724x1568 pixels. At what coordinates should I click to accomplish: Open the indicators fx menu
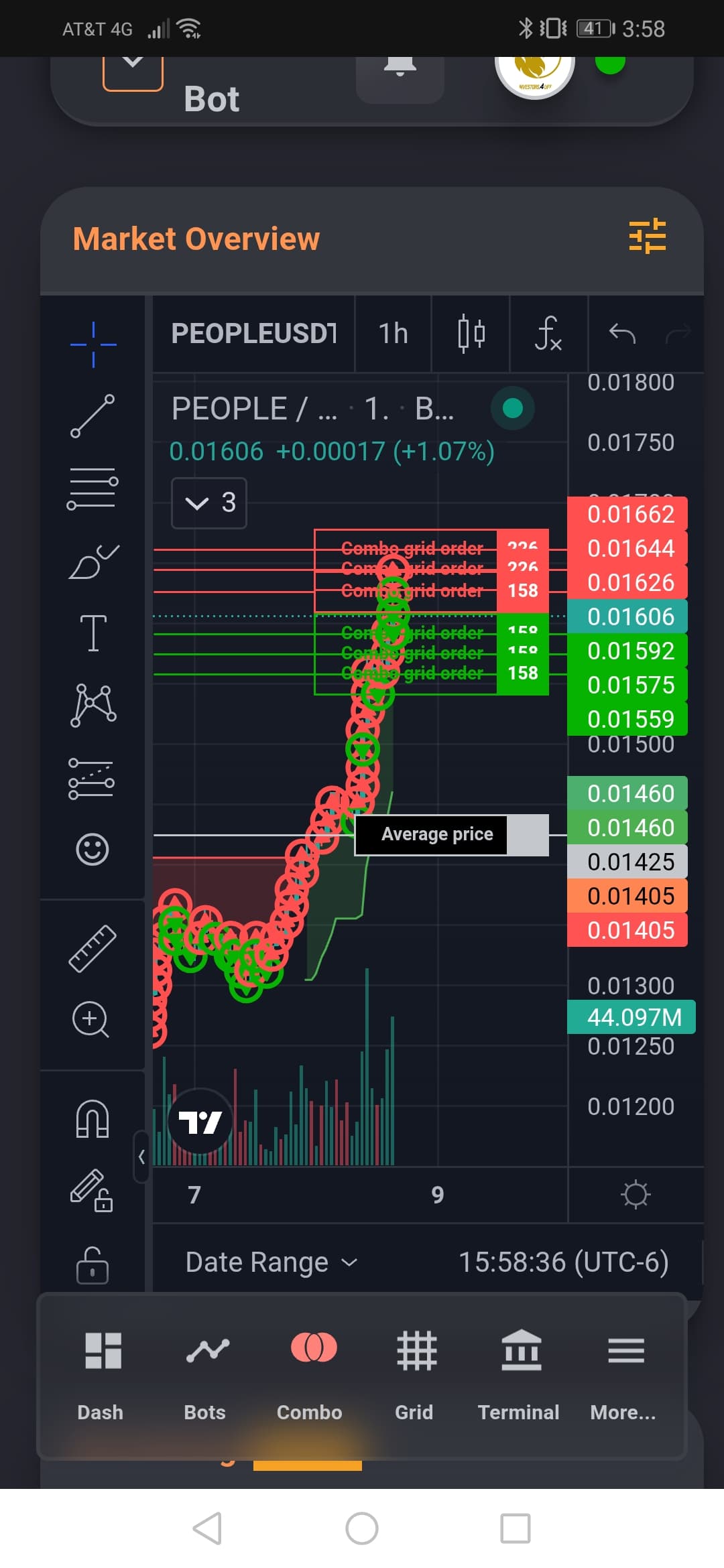[x=548, y=333]
